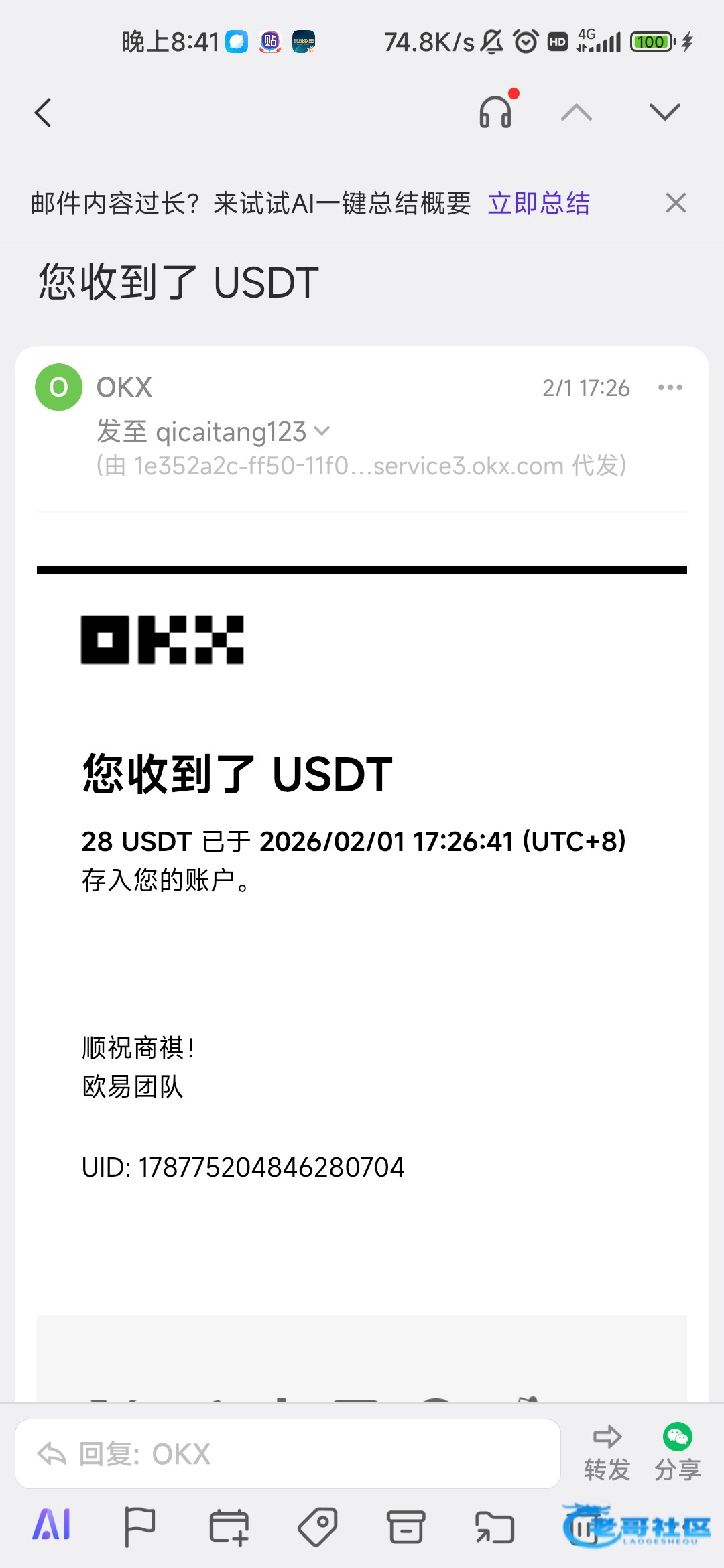Flag this email
Viewport: 724px width, 1568px height.
139,1527
